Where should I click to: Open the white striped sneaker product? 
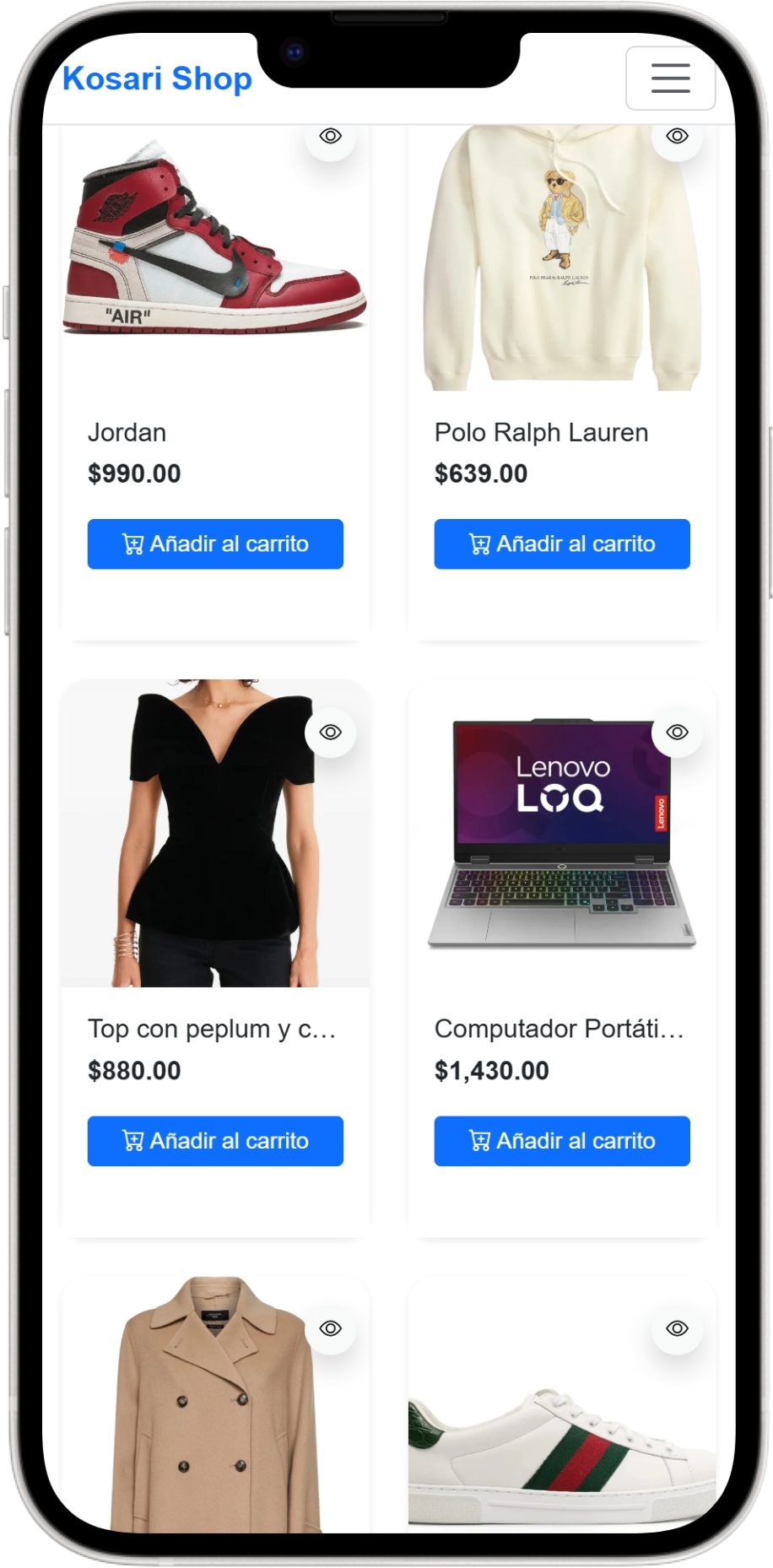[562, 1452]
